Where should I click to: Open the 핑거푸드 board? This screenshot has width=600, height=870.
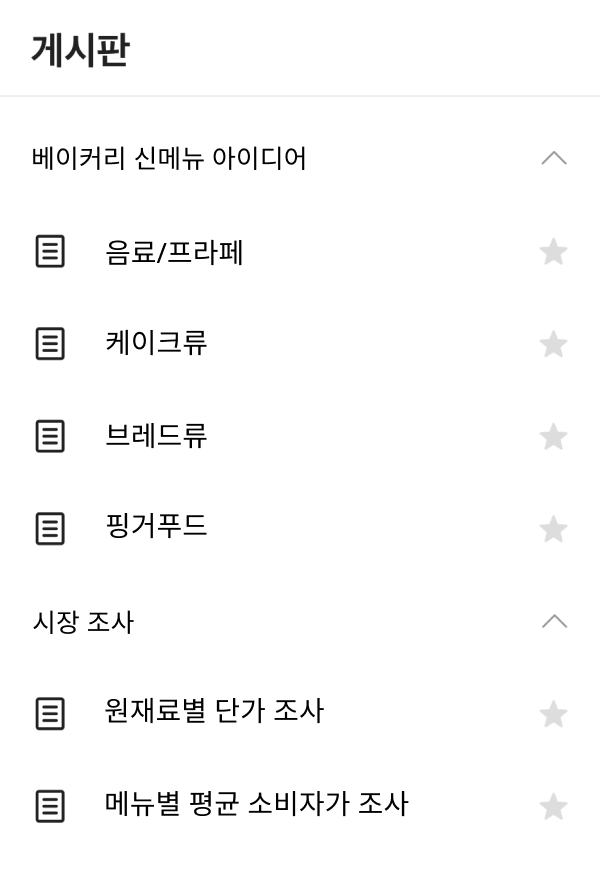156,528
